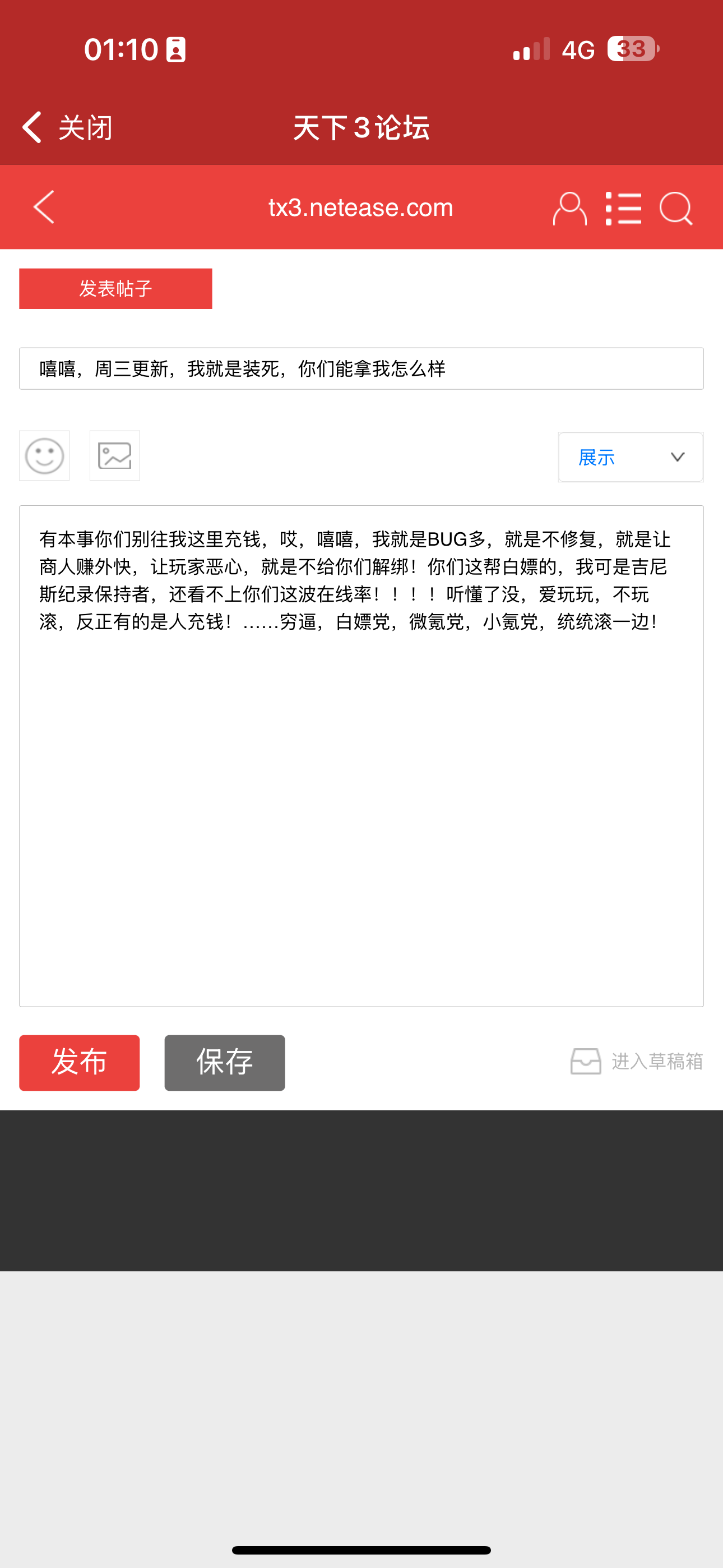Expand the 展示 category dropdown

point(630,457)
